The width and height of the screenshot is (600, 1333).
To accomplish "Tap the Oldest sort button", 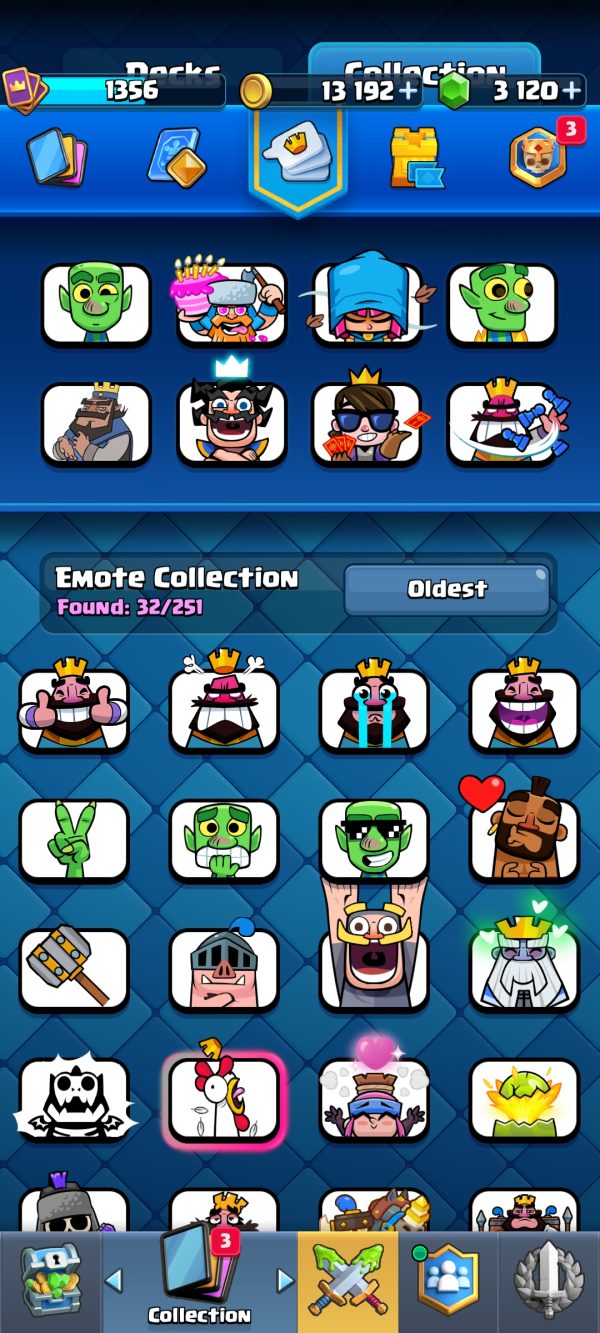I will coord(447,590).
